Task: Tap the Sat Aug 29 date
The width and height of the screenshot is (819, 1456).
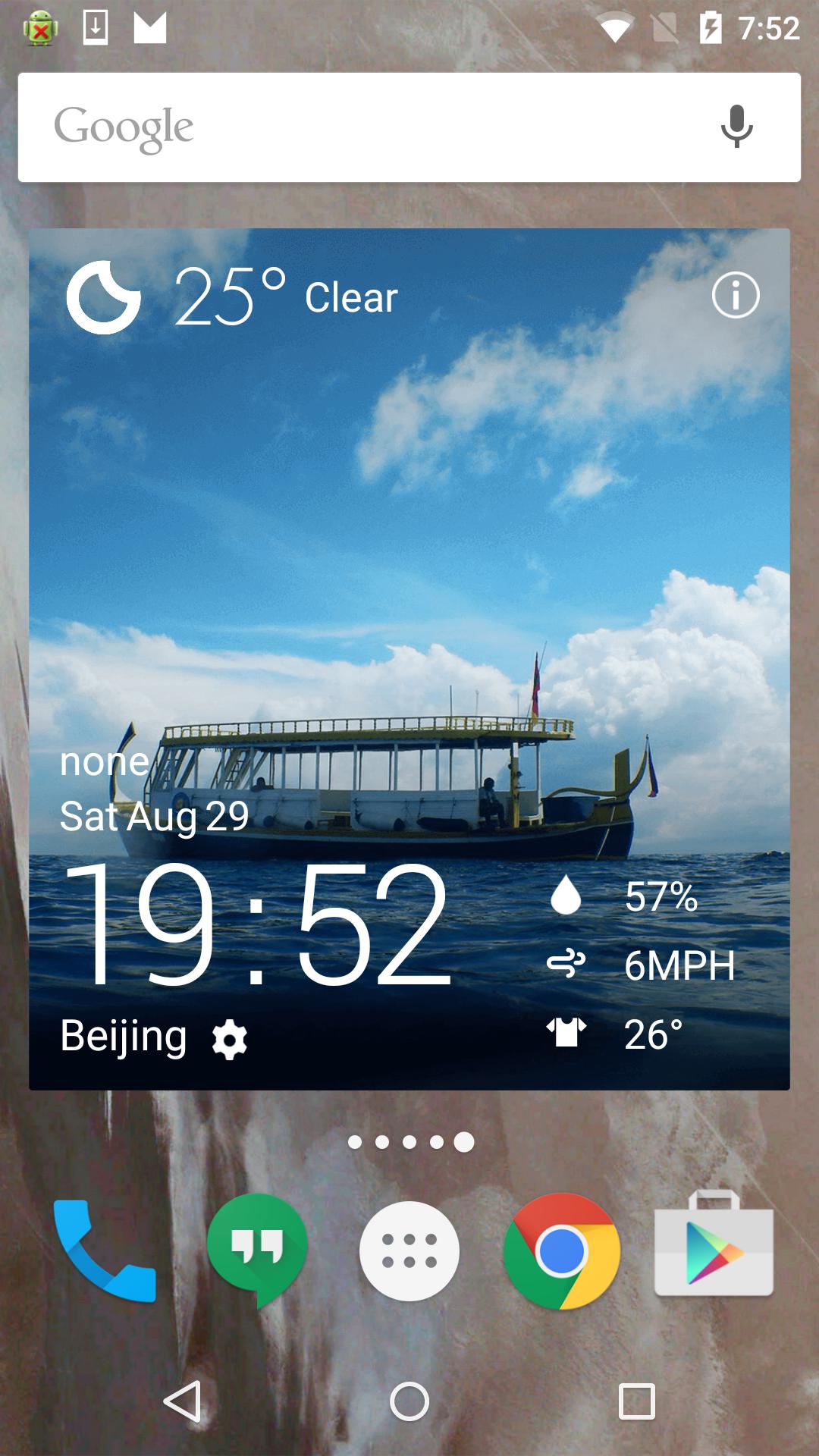Action: click(x=155, y=817)
